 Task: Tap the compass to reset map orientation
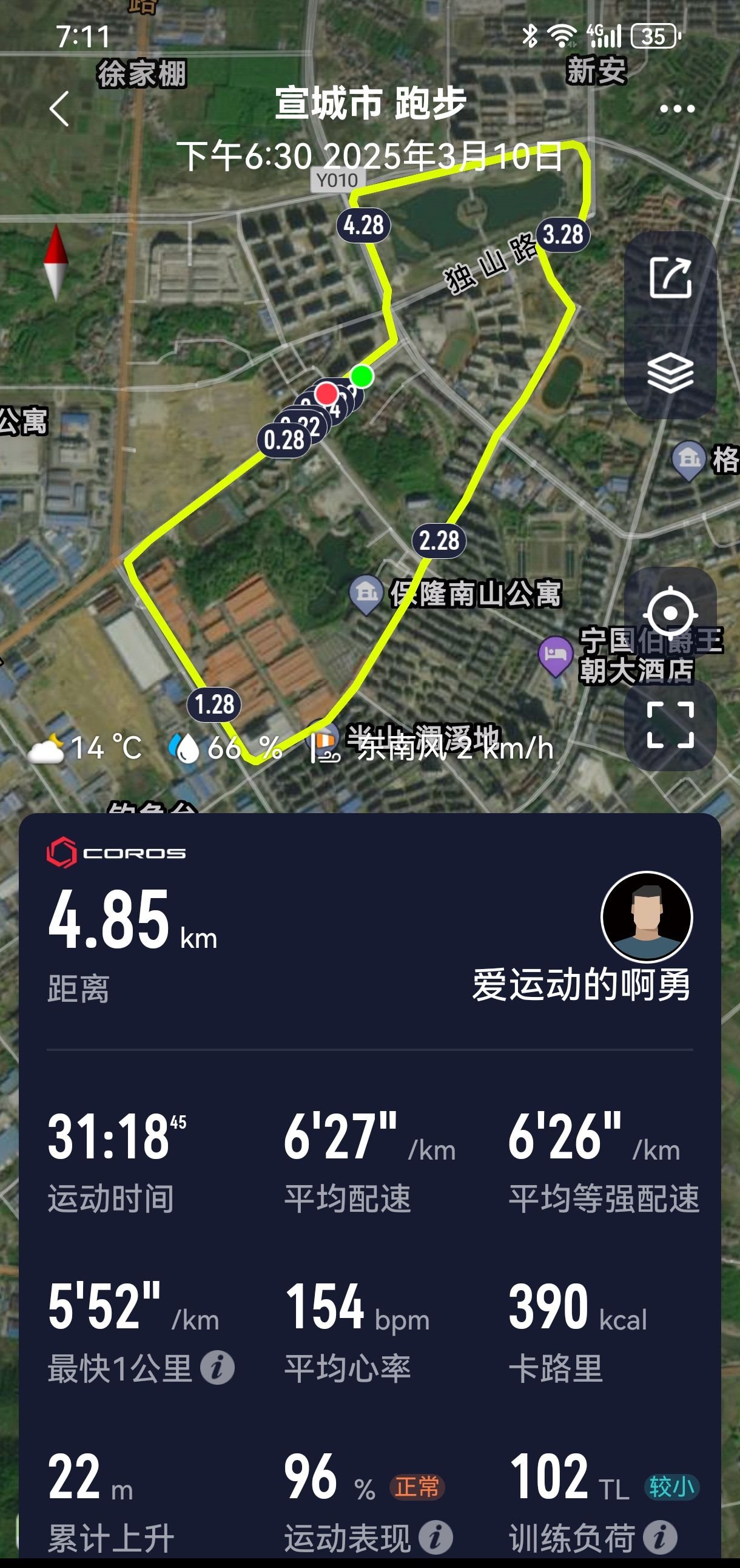click(56, 262)
